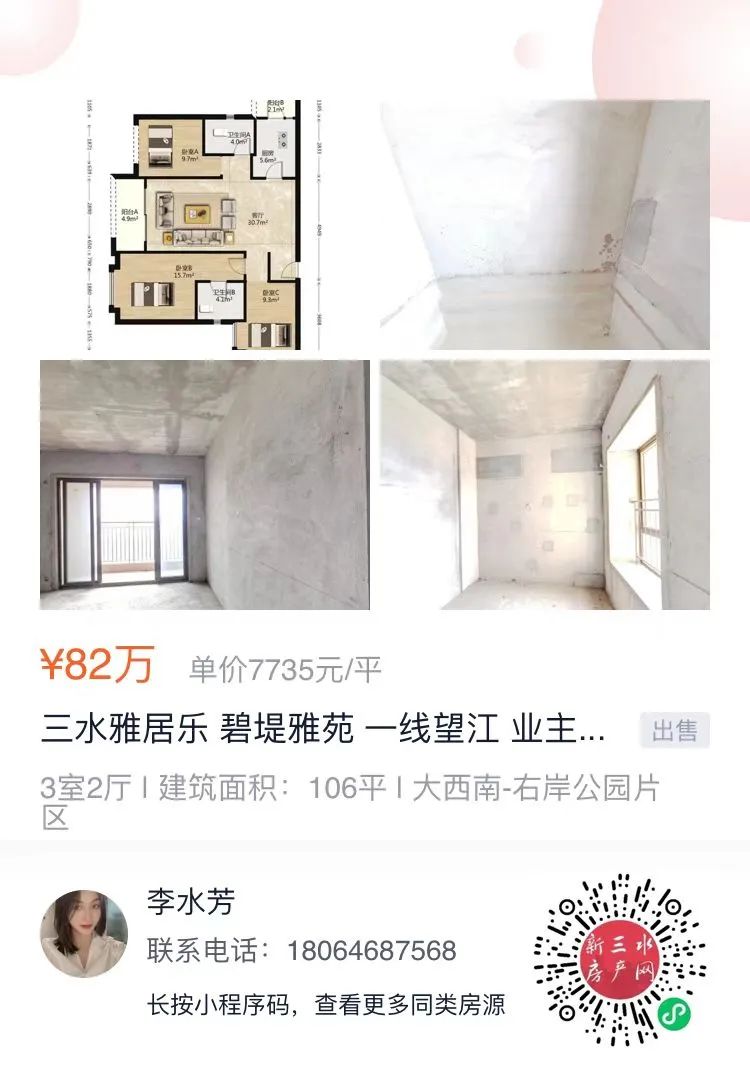Toggle visibility of agent contact info

click(300, 947)
